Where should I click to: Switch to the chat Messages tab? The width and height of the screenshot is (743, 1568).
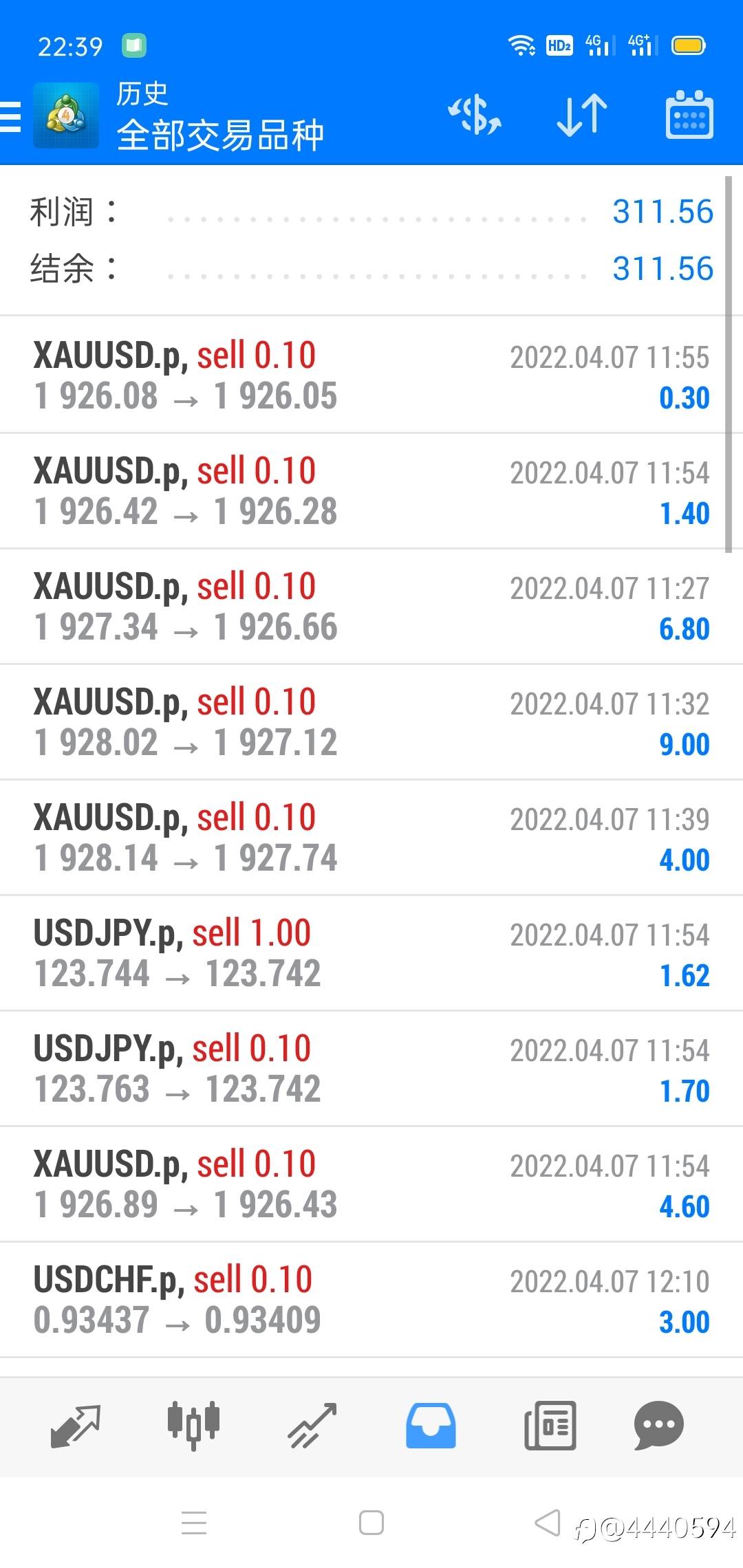(658, 1426)
